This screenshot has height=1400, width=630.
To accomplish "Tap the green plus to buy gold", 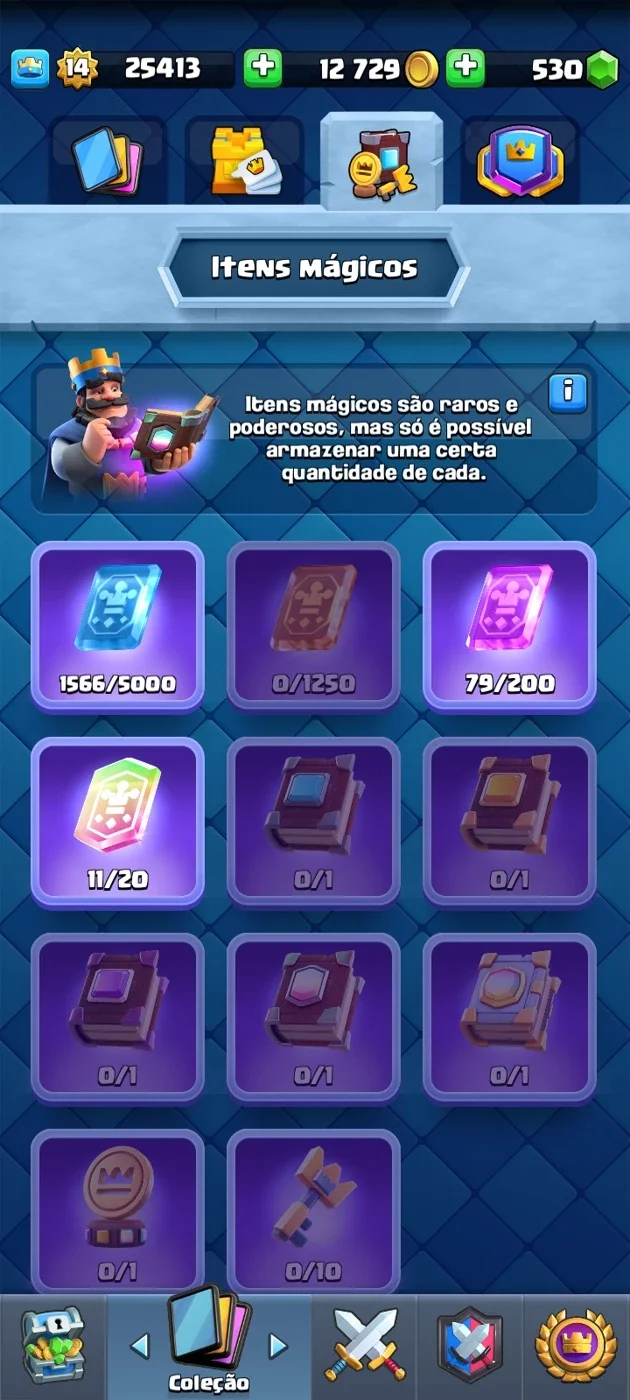I will tap(263, 68).
